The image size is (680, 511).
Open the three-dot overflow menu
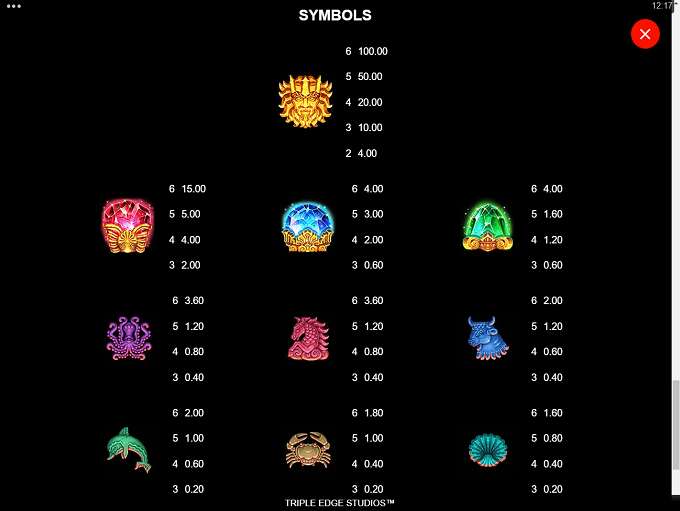[14, 6]
